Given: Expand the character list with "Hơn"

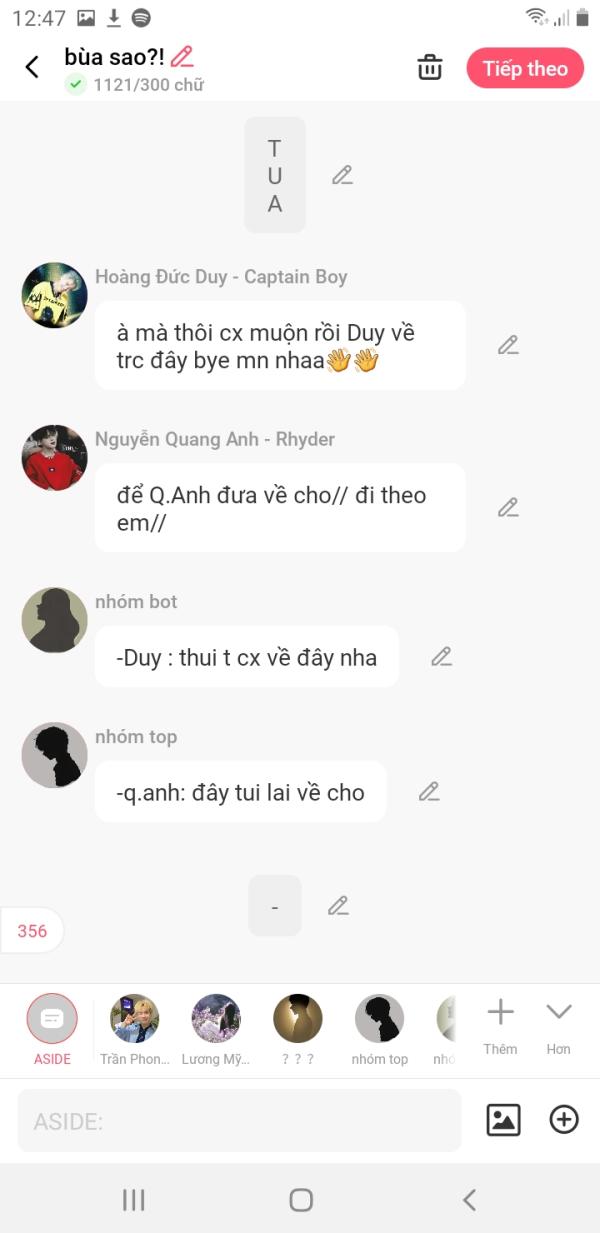Looking at the screenshot, I should 558,1024.
